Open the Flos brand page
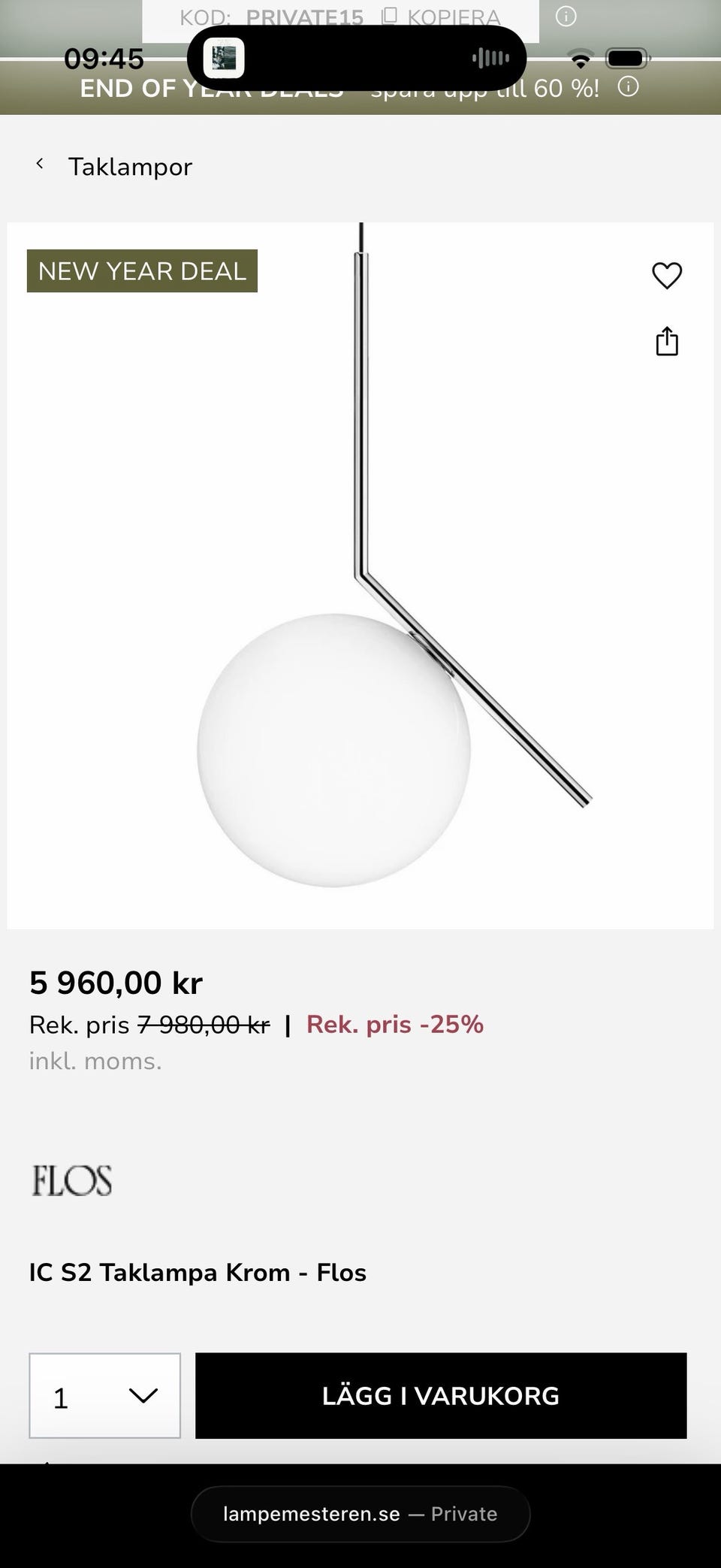The height and width of the screenshot is (1568, 721). click(72, 1180)
